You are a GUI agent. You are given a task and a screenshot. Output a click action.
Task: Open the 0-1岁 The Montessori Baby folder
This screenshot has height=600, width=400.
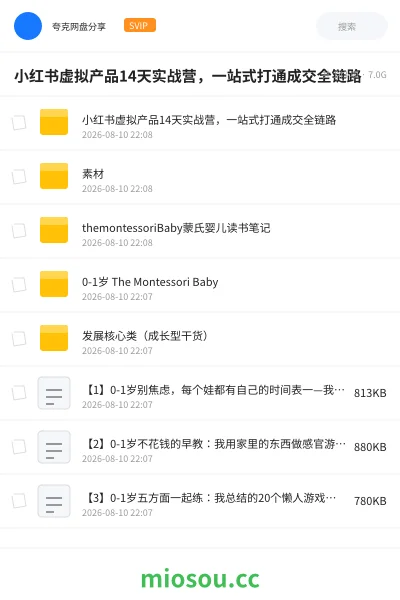(200, 285)
